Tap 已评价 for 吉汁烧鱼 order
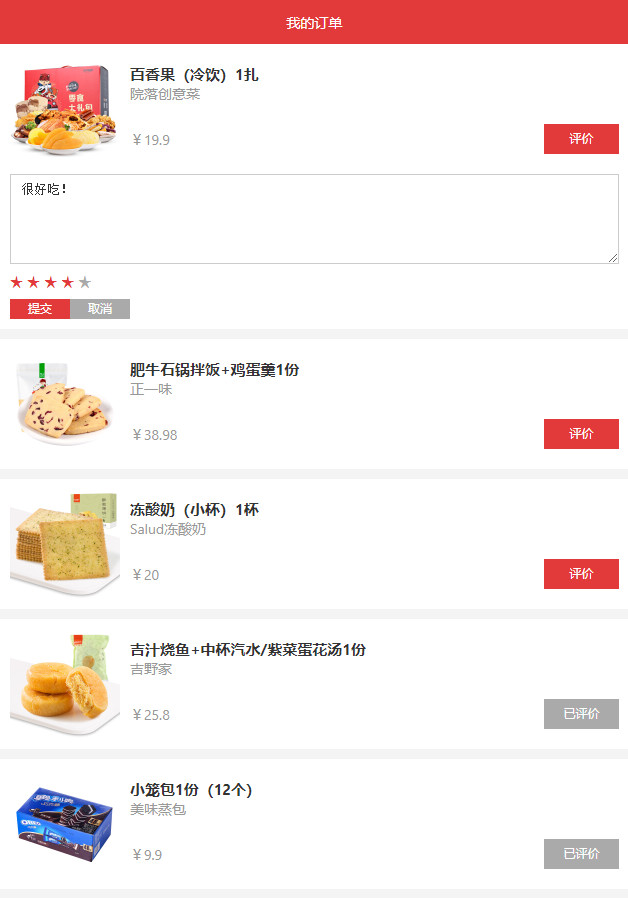 [581, 714]
